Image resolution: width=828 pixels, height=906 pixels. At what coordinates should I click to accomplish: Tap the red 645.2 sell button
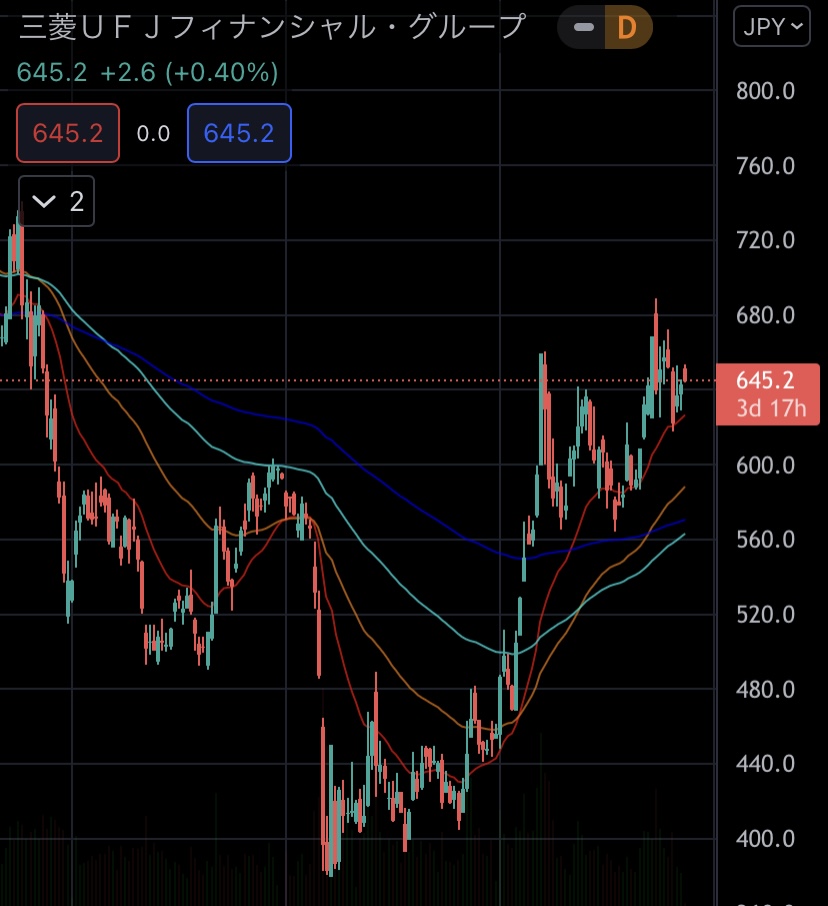[x=68, y=133]
